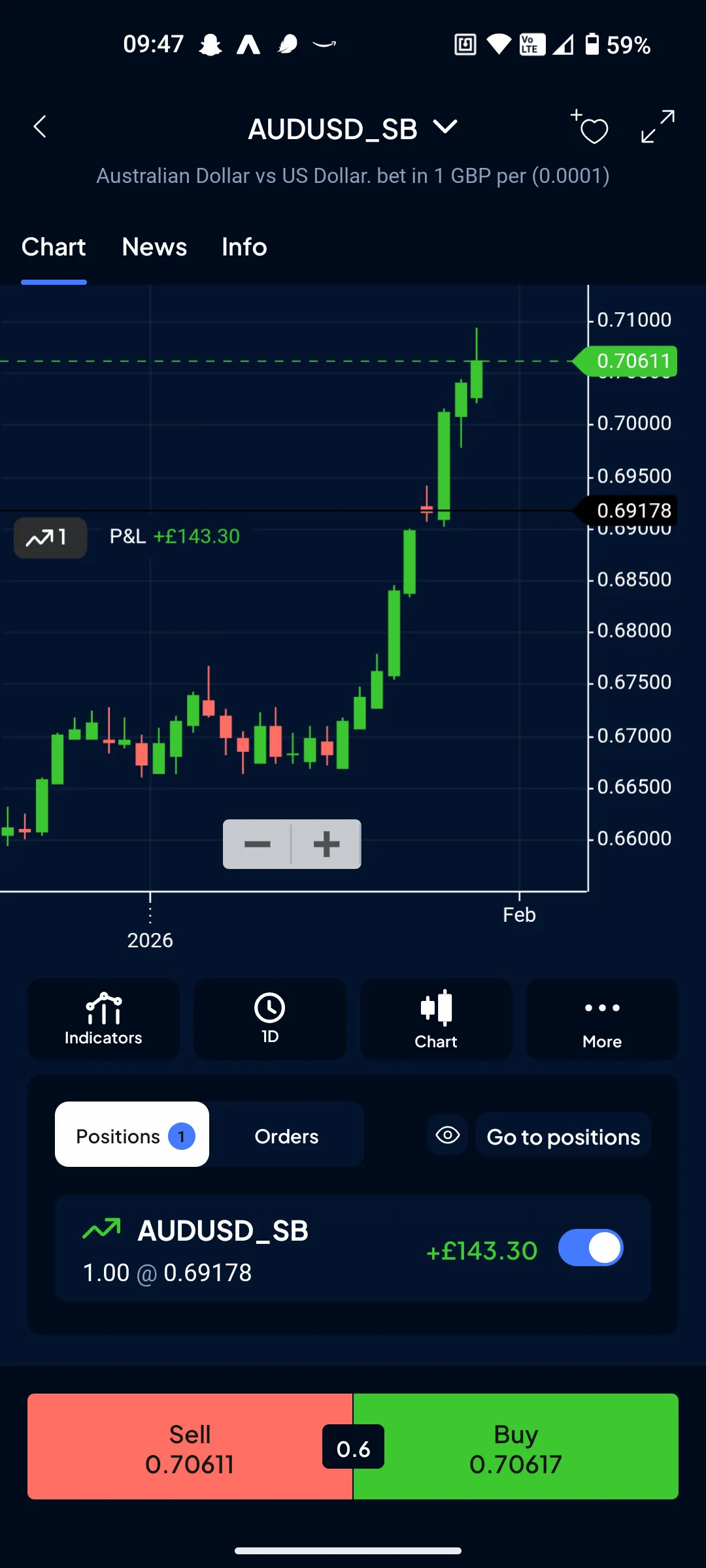Zoom in the chart with plus
Image resolution: width=706 pixels, height=1568 pixels.
point(326,844)
